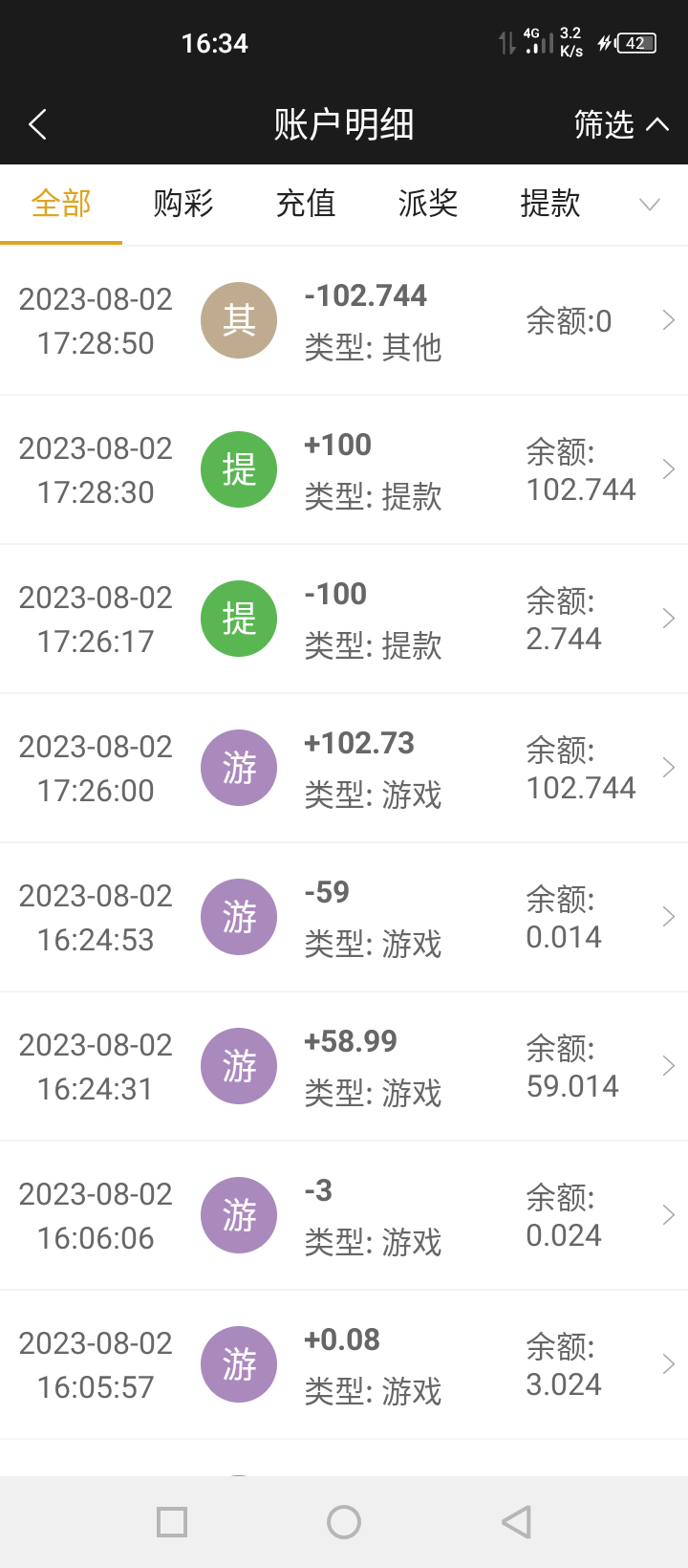Open the recent apps view
688x1568 pixels.
click(x=172, y=1522)
